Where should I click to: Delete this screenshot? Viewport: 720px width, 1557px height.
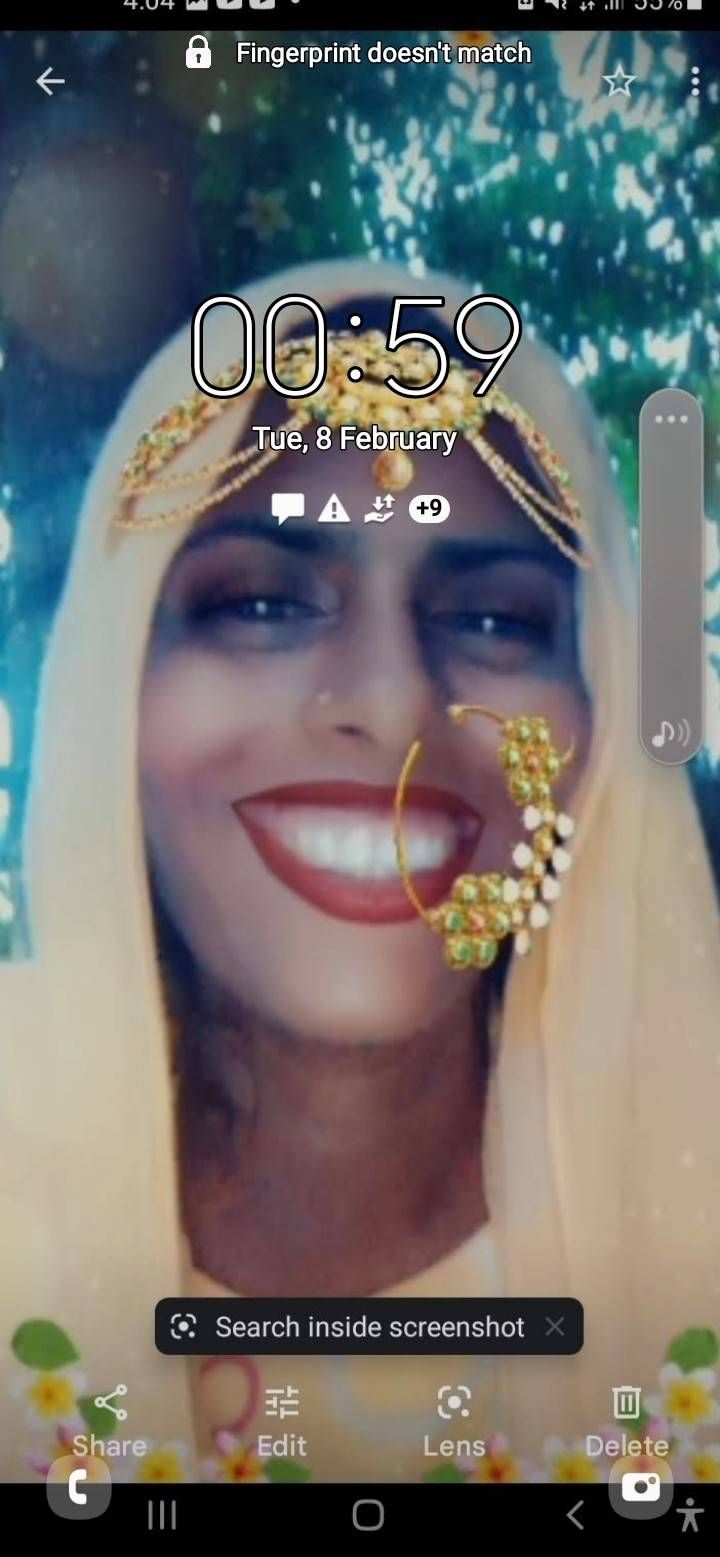click(x=627, y=1420)
